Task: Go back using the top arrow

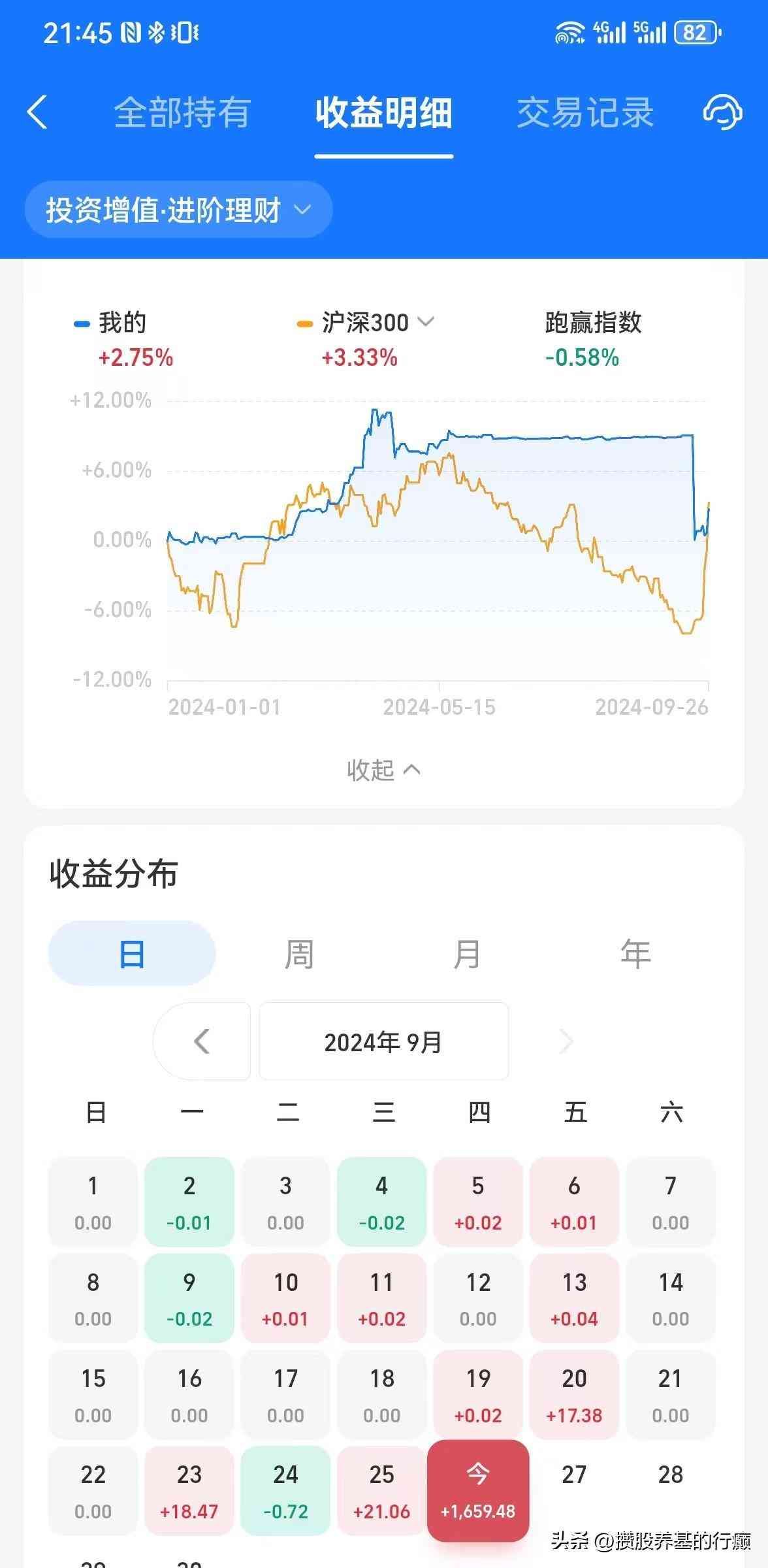Action: click(38, 112)
